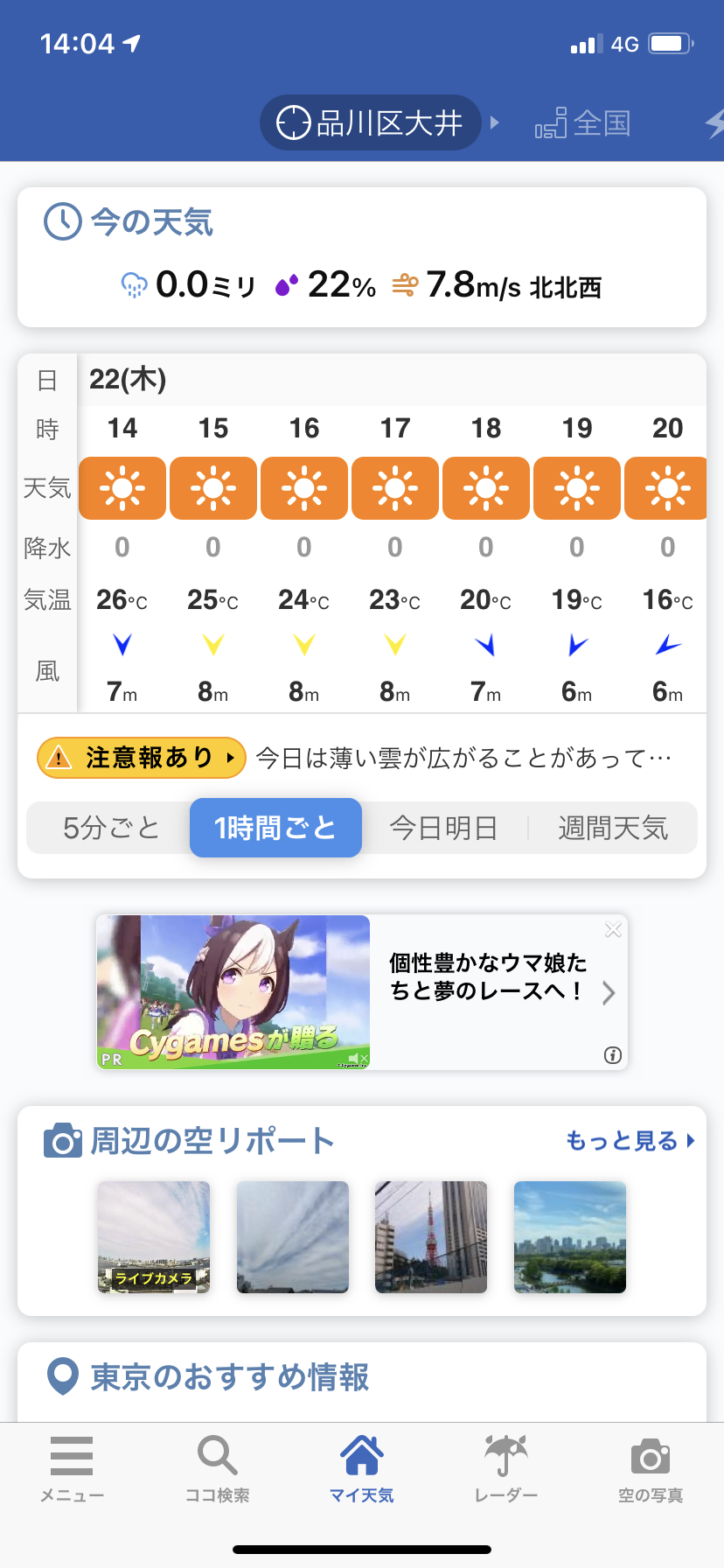Switch to 5分ごと forecast
This screenshot has height=1568, width=724.
(x=111, y=828)
